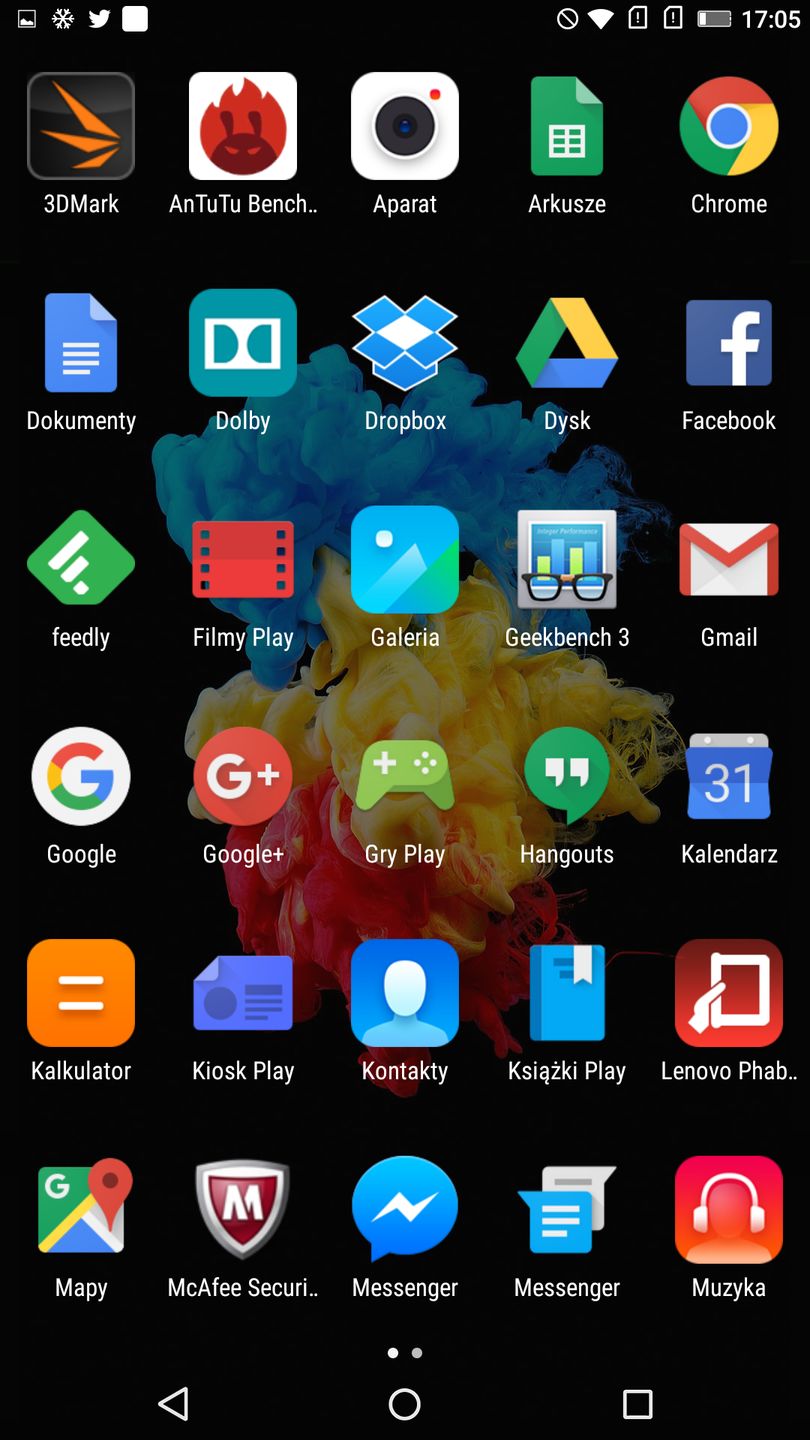The image size is (810, 1440).
Task: Open McAfee Security
Action: (242, 1209)
